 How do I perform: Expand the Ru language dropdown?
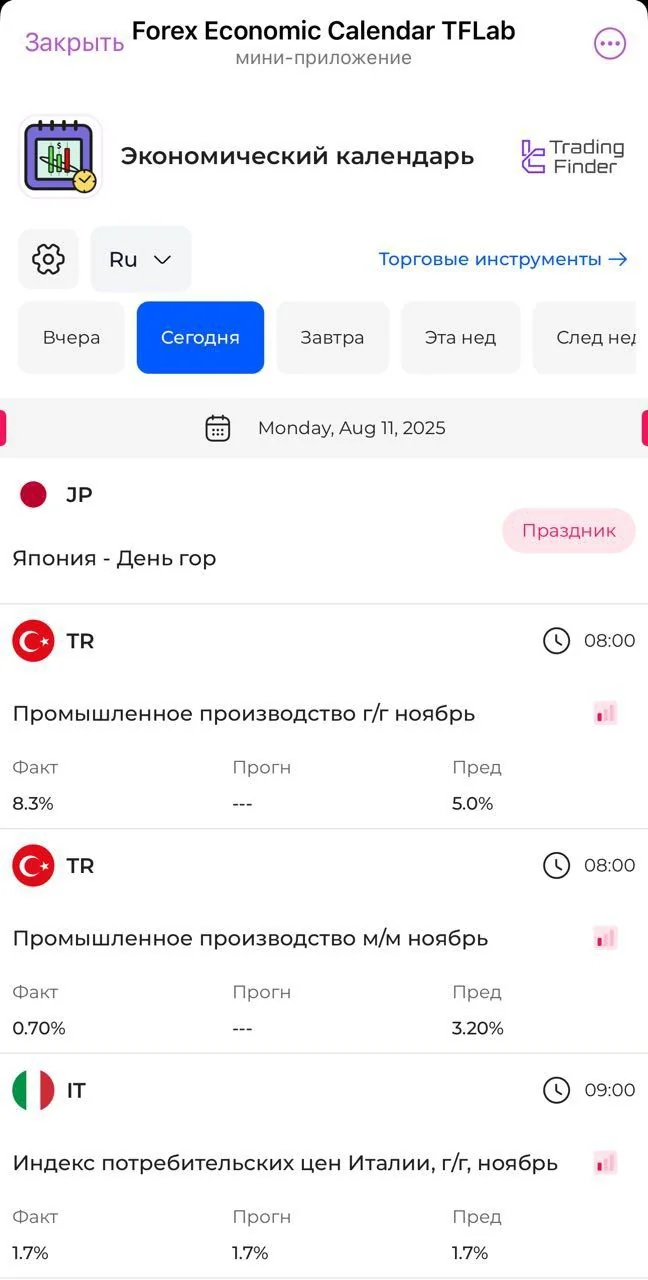(x=141, y=259)
